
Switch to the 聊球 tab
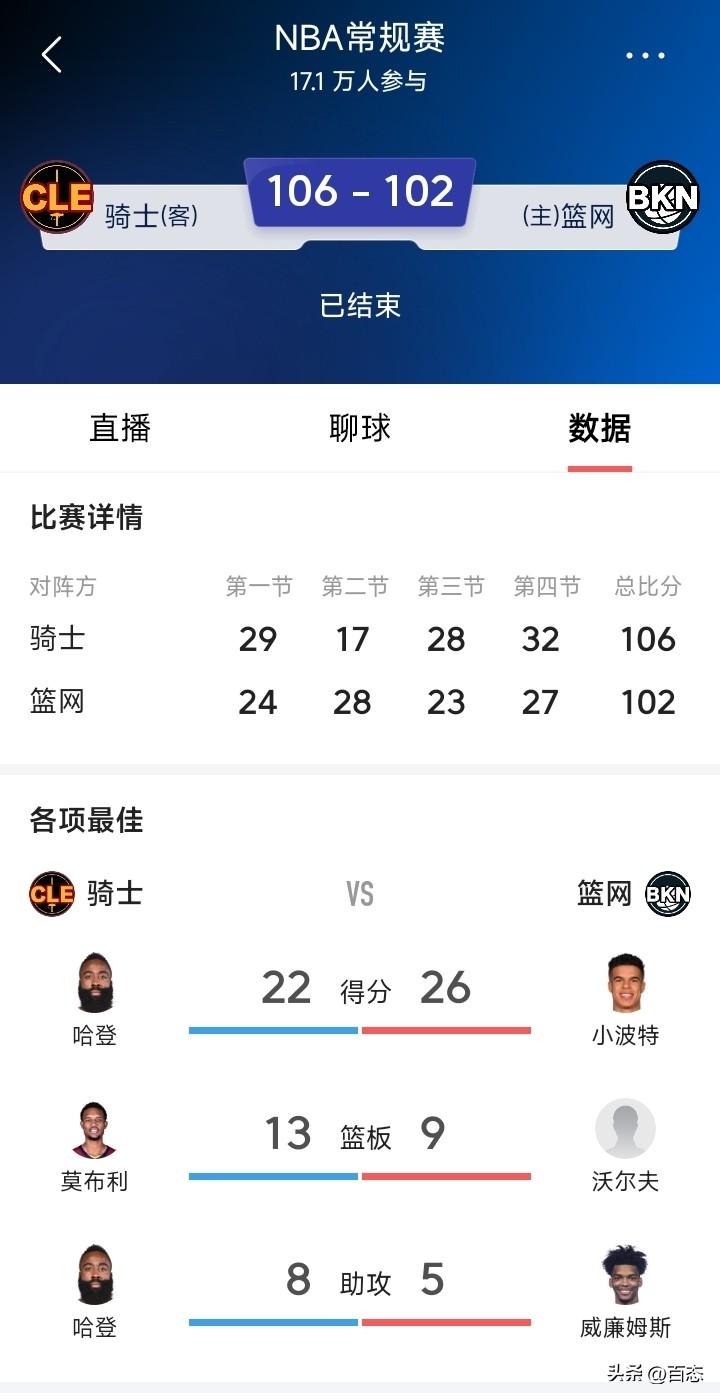362,428
